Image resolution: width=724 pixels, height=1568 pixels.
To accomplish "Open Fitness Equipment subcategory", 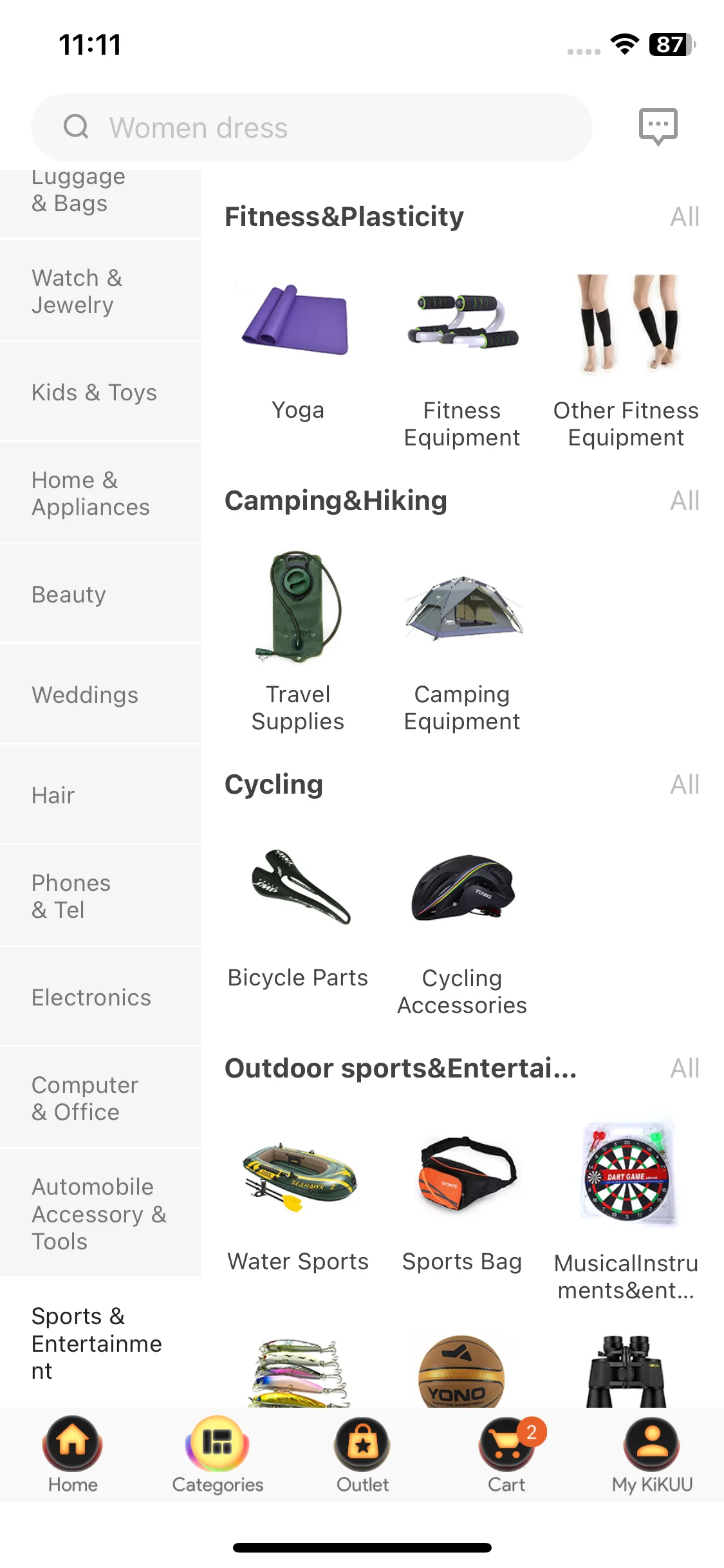I will [461, 360].
